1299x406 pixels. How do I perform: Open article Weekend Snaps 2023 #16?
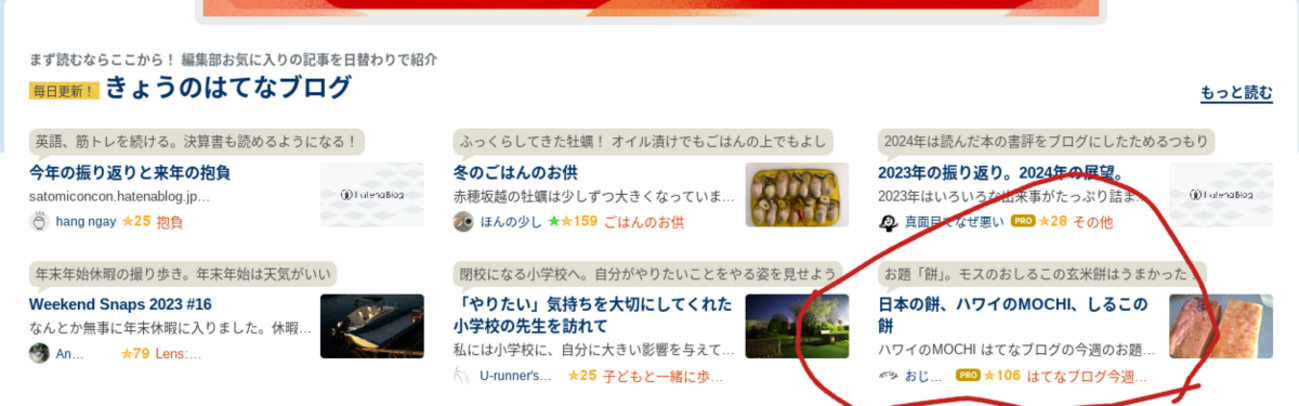(x=120, y=304)
